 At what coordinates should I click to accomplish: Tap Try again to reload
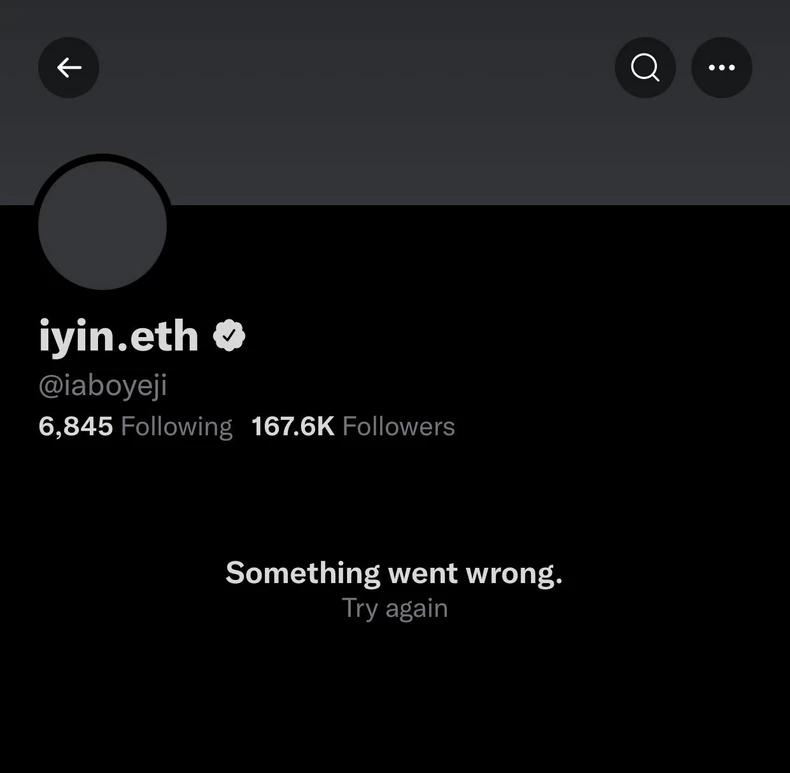[x=394, y=608]
